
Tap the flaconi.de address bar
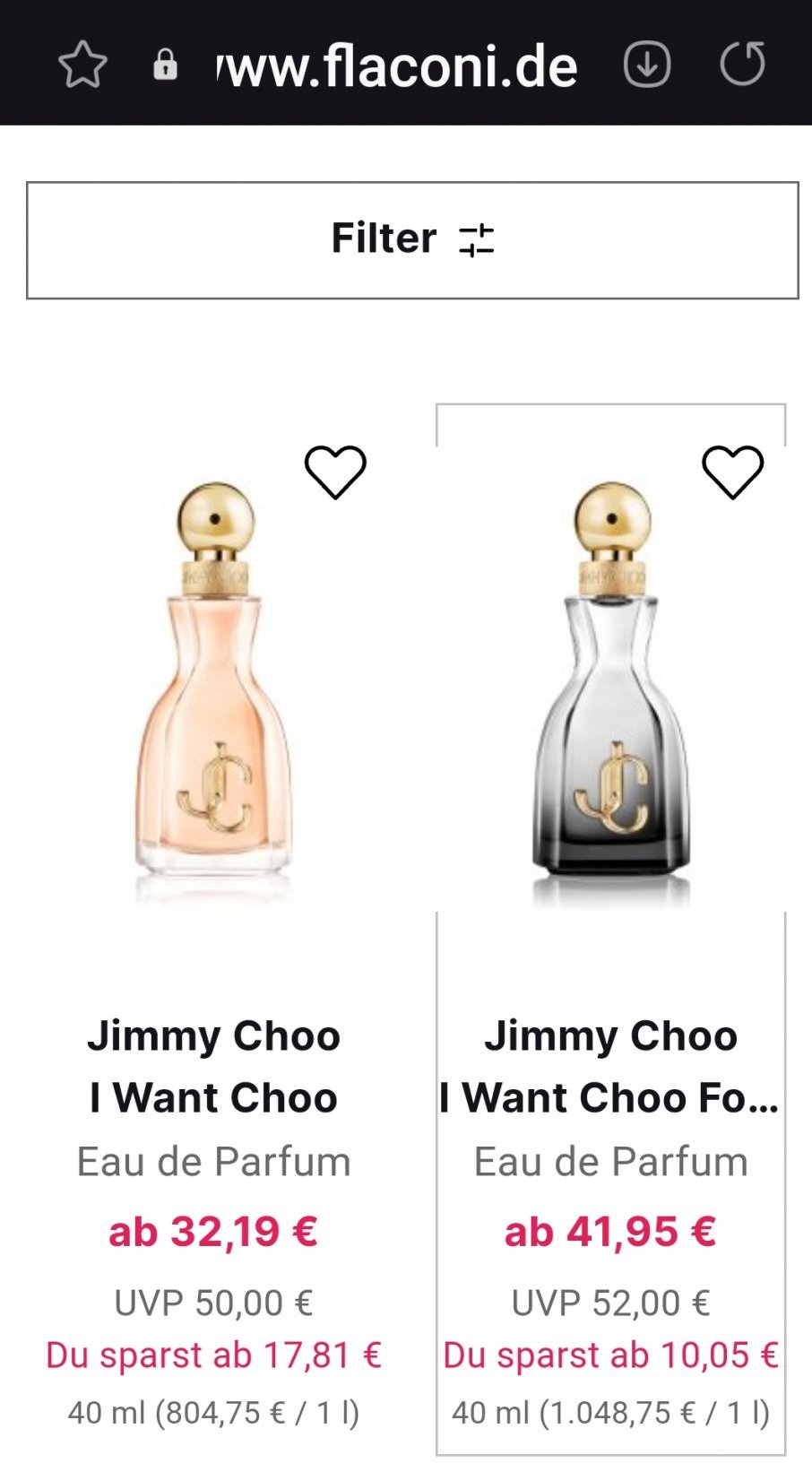(397, 66)
